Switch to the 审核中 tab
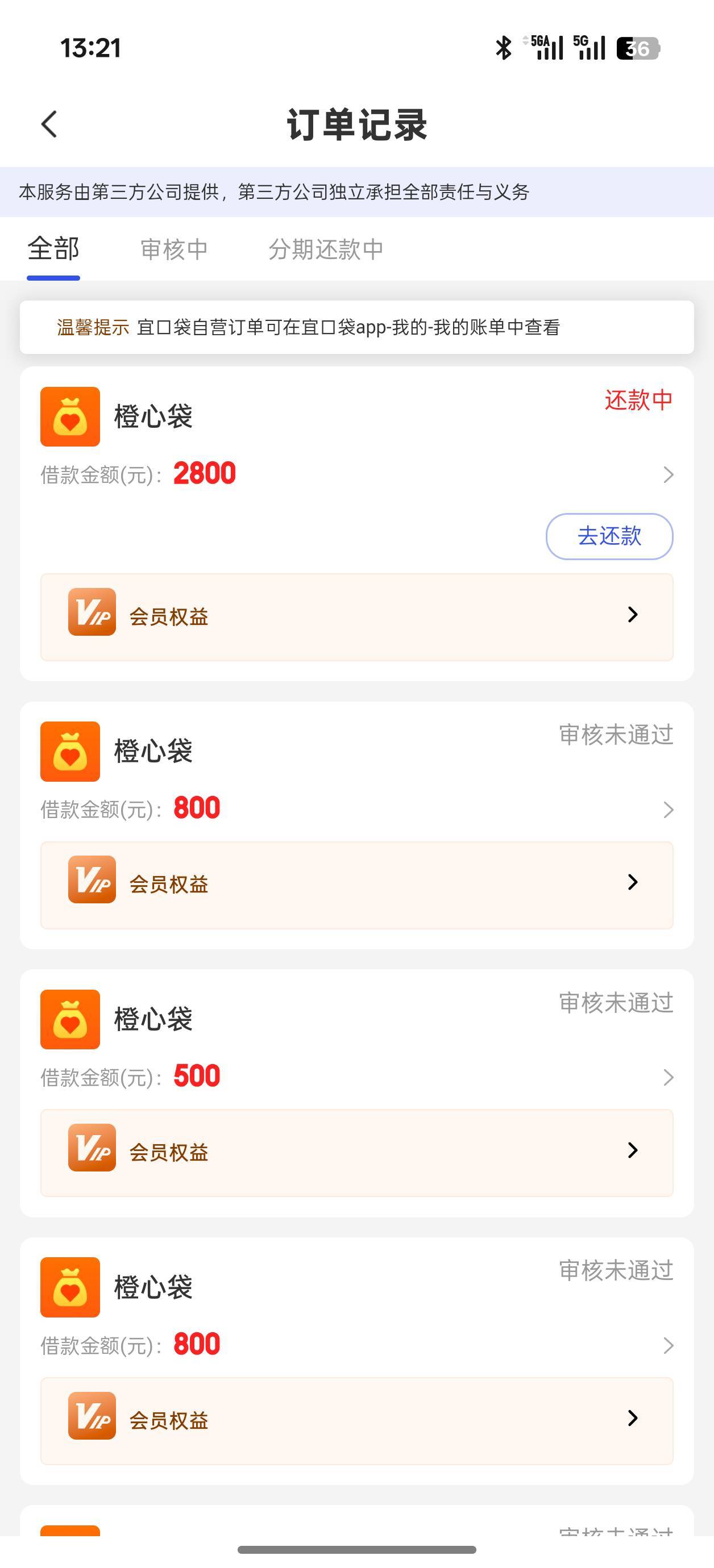This screenshot has width=714, height=1568. click(x=174, y=249)
